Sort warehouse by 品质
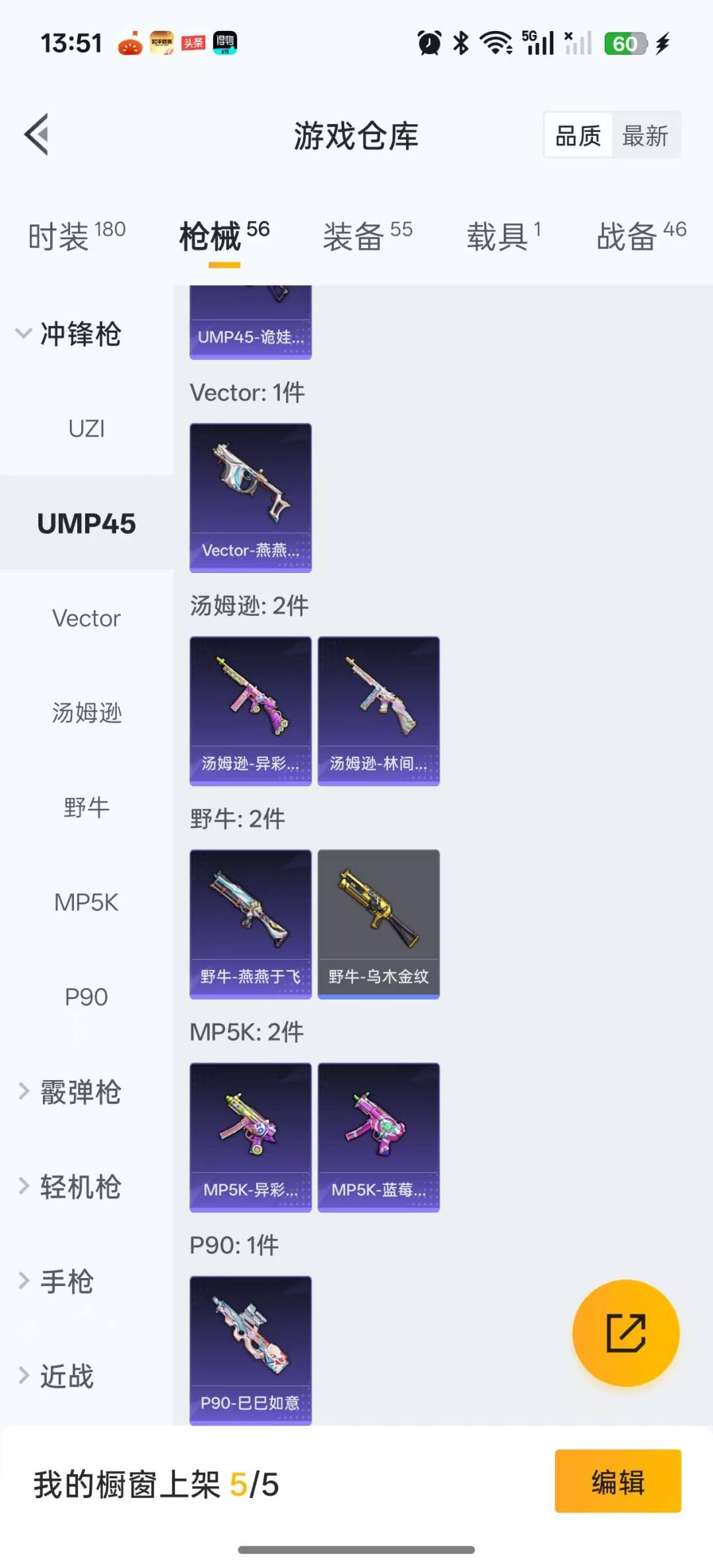 coord(578,136)
